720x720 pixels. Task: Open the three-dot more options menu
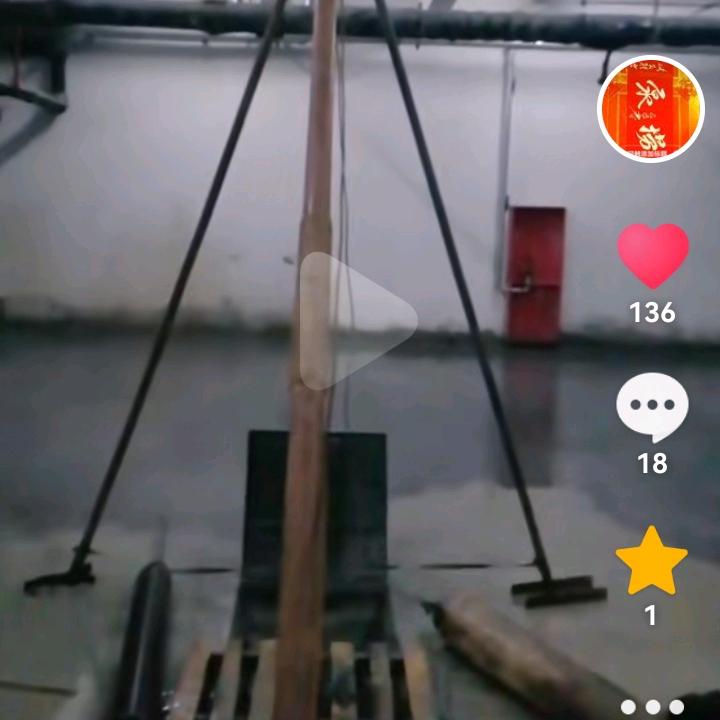[652, 707]
